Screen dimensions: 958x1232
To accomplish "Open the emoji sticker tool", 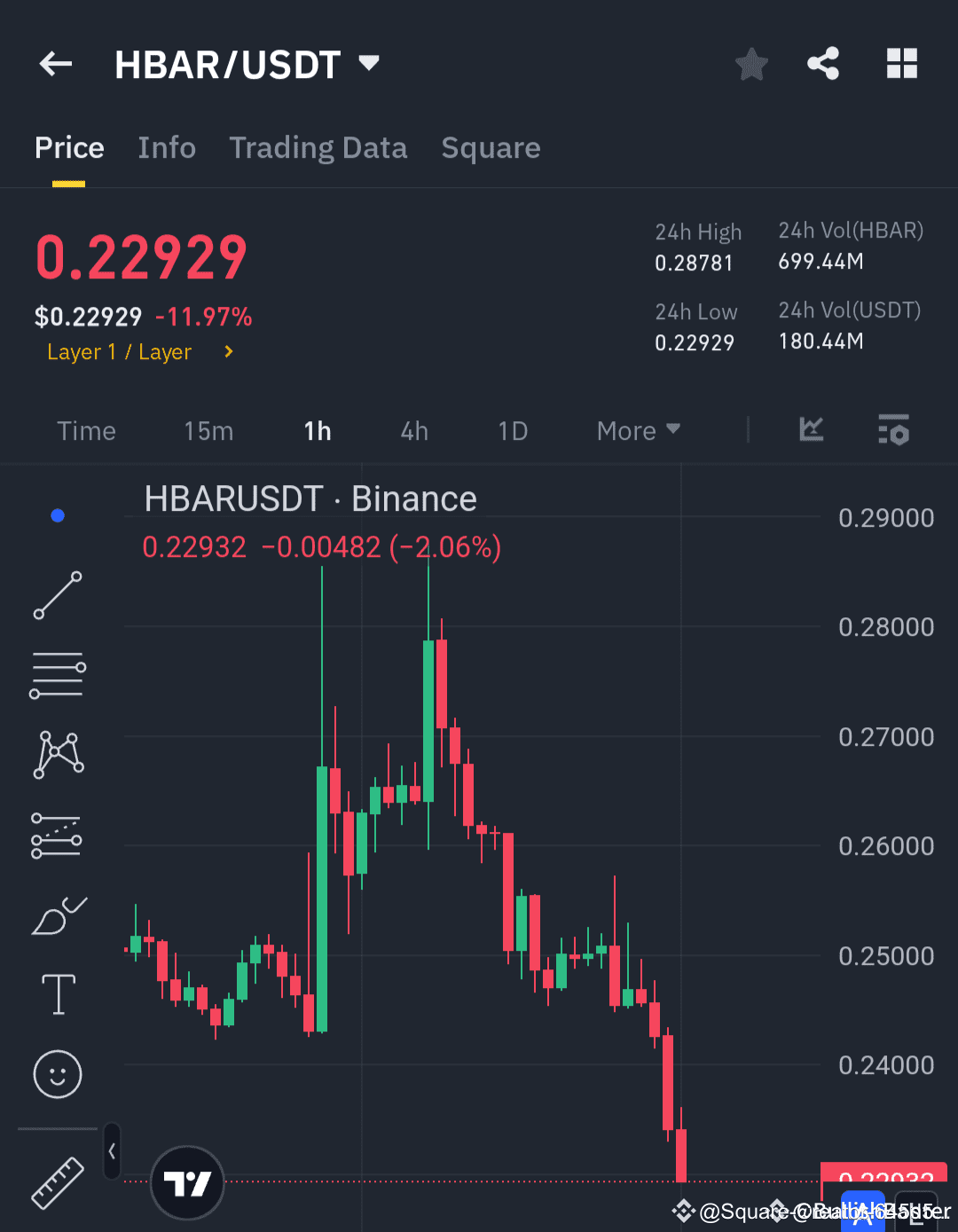I will click(57, 1074).
